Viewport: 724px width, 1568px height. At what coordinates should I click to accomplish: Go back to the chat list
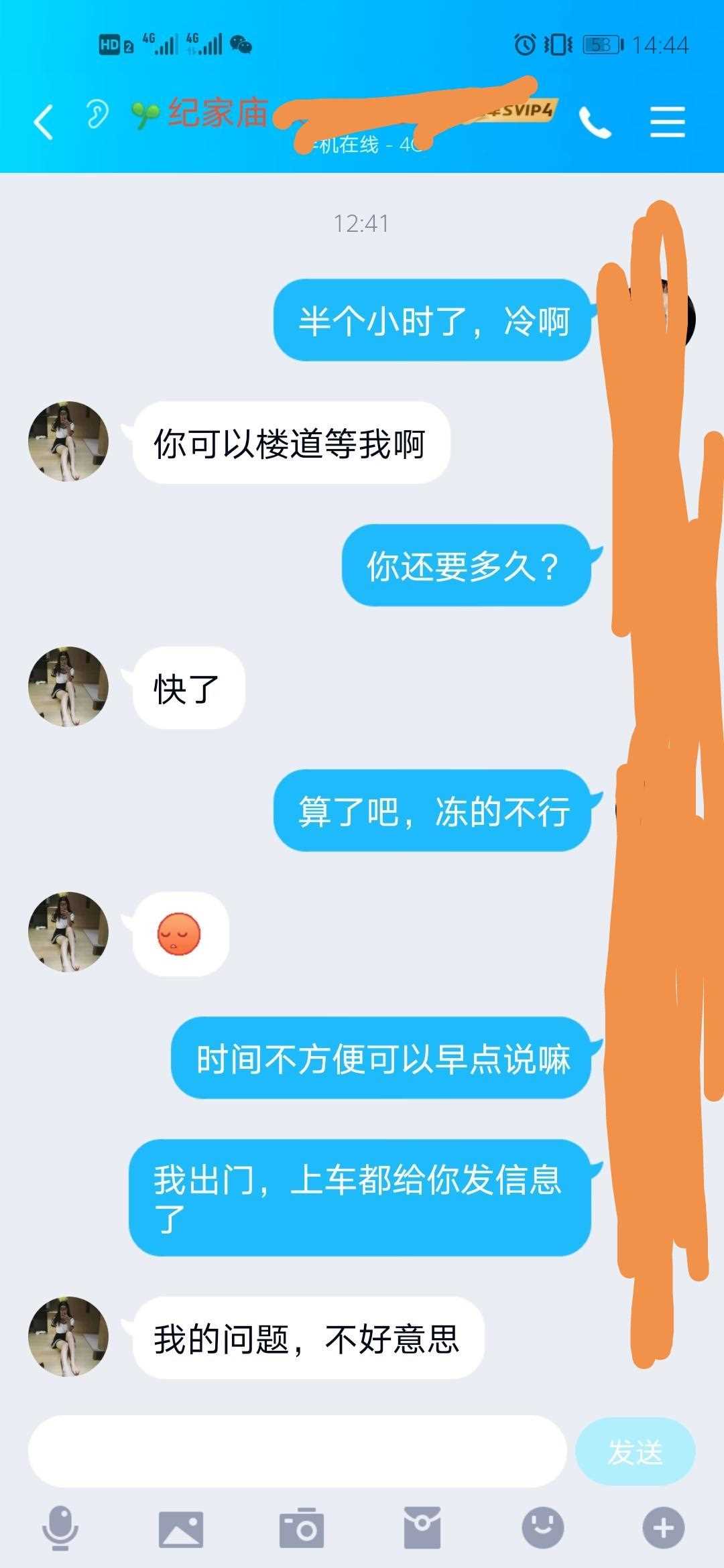[44, 122]
